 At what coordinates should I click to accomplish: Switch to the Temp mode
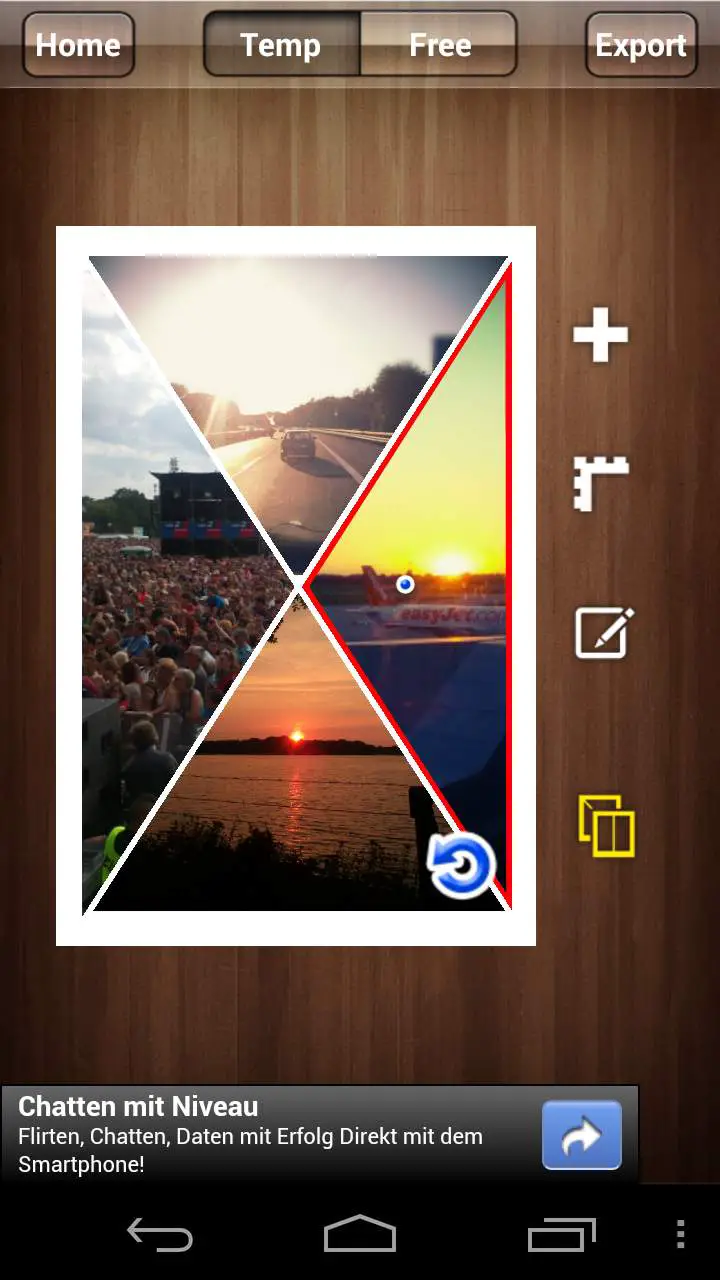[x=281, y=45]
